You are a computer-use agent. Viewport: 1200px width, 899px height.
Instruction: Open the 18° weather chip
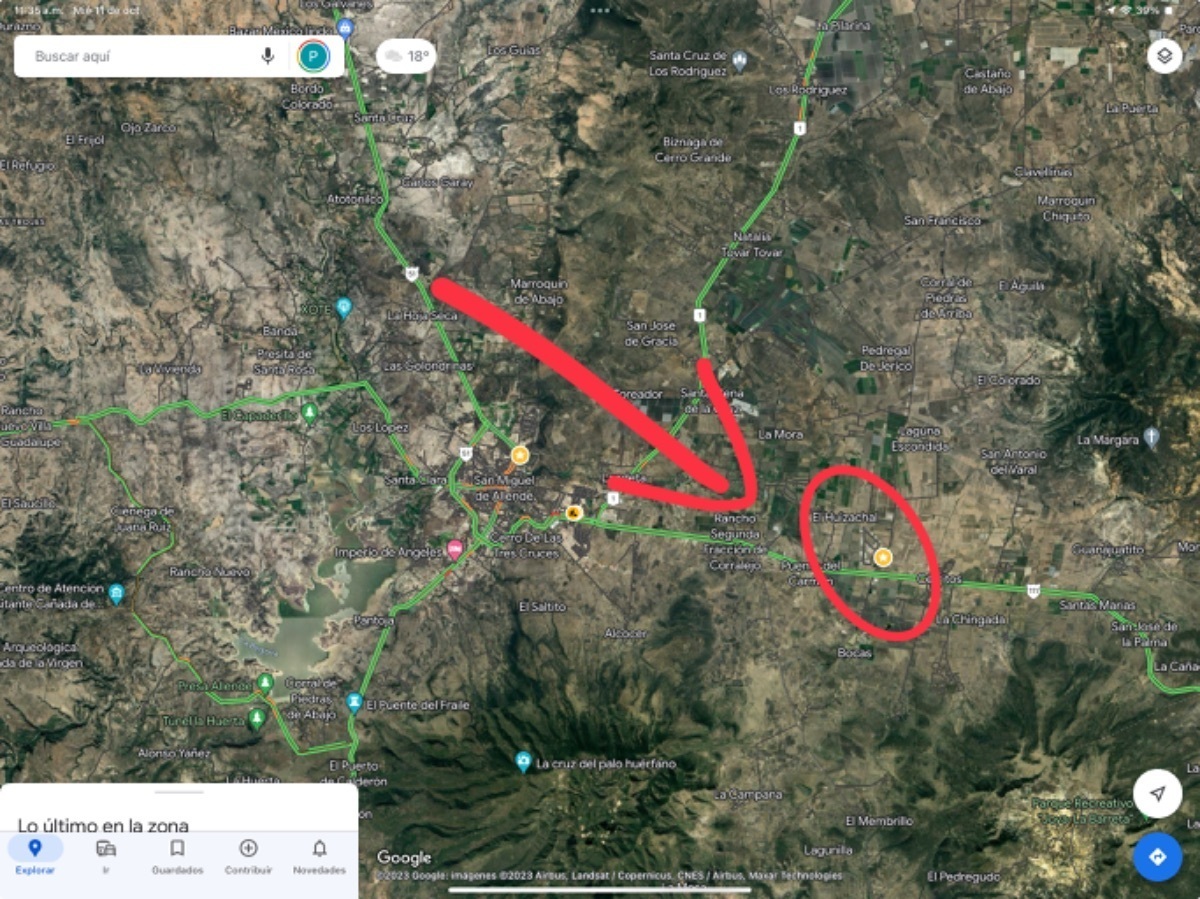[407, 56]
